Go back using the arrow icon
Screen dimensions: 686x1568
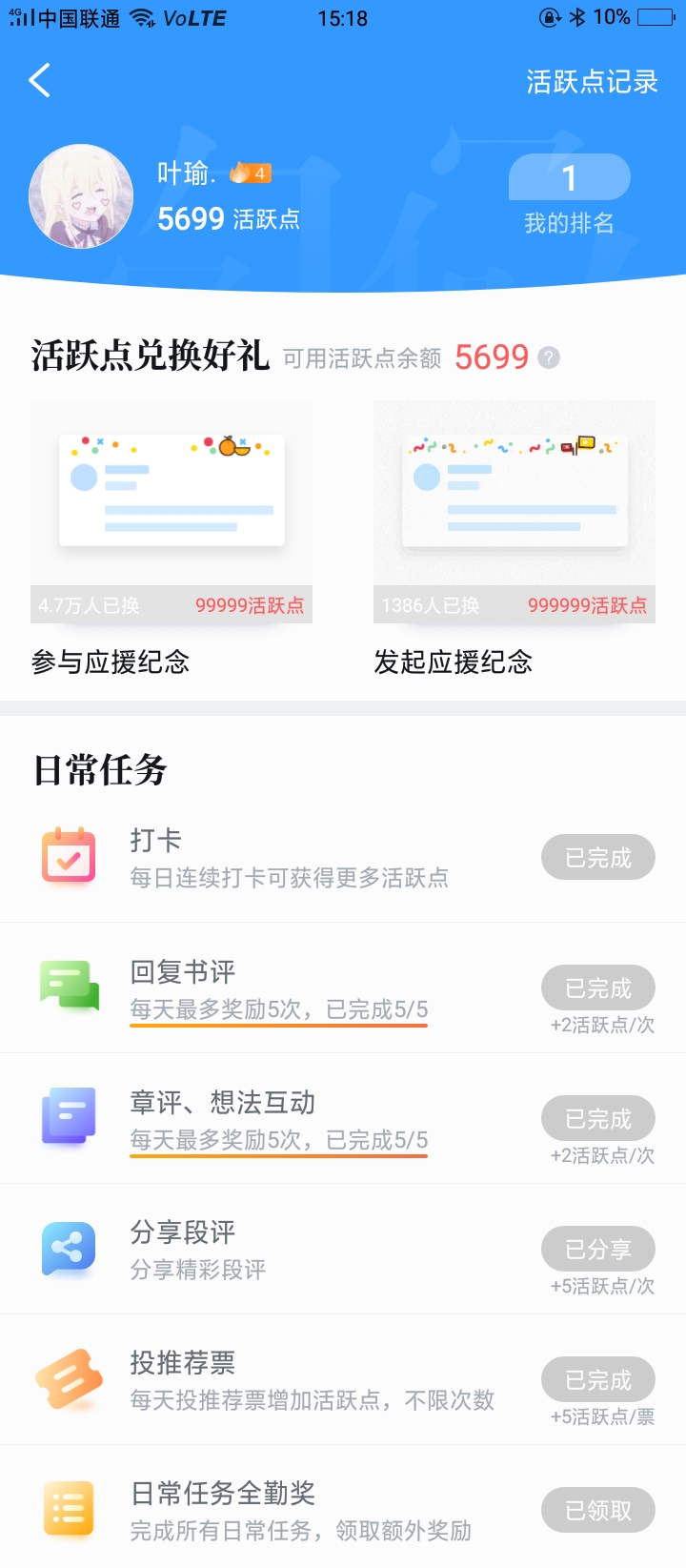[40, 81]
